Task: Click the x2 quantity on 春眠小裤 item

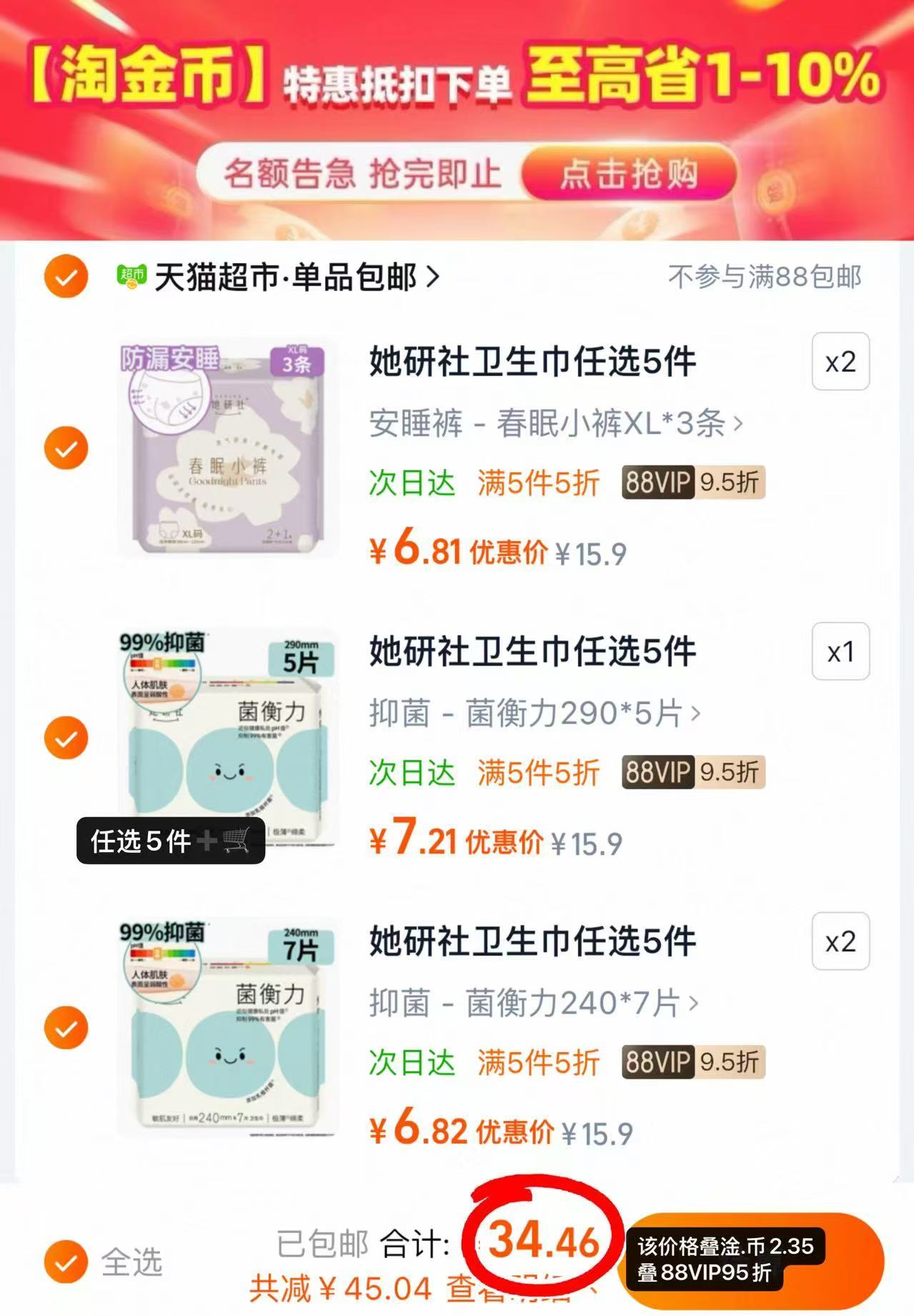Action: click(x=840, y=363)
